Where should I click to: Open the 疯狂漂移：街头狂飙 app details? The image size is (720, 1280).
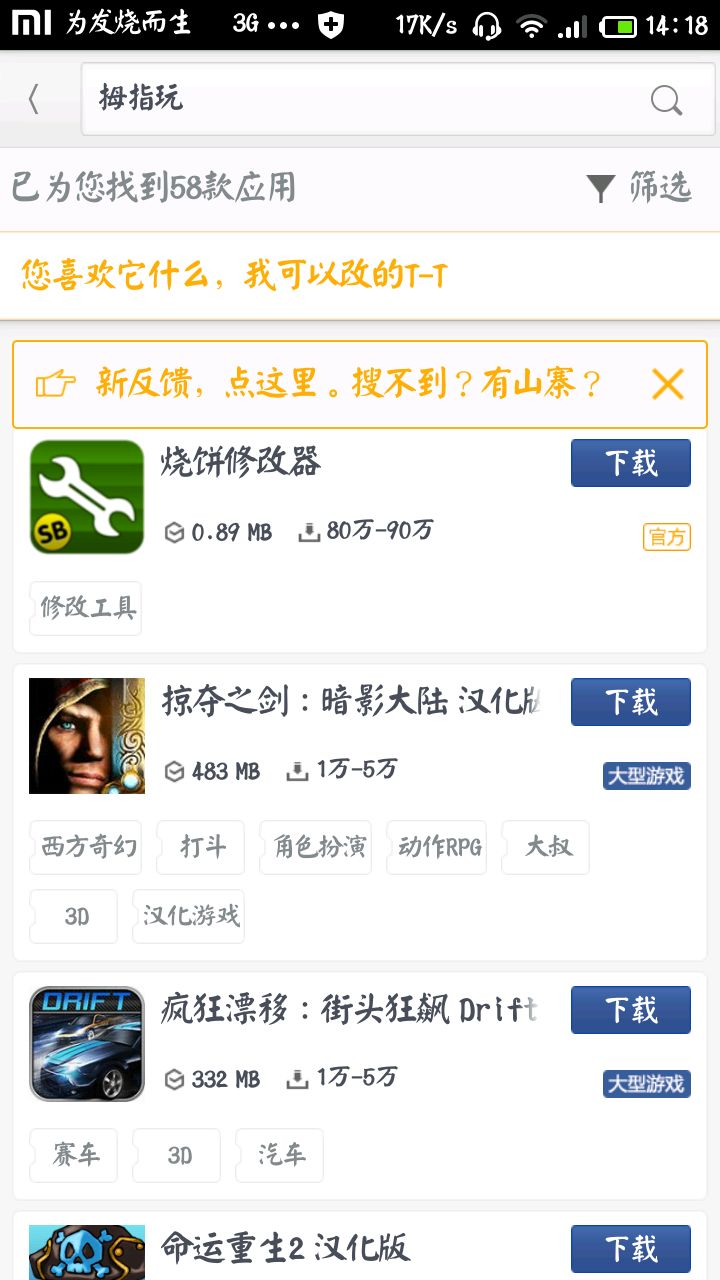point(348,1010)
